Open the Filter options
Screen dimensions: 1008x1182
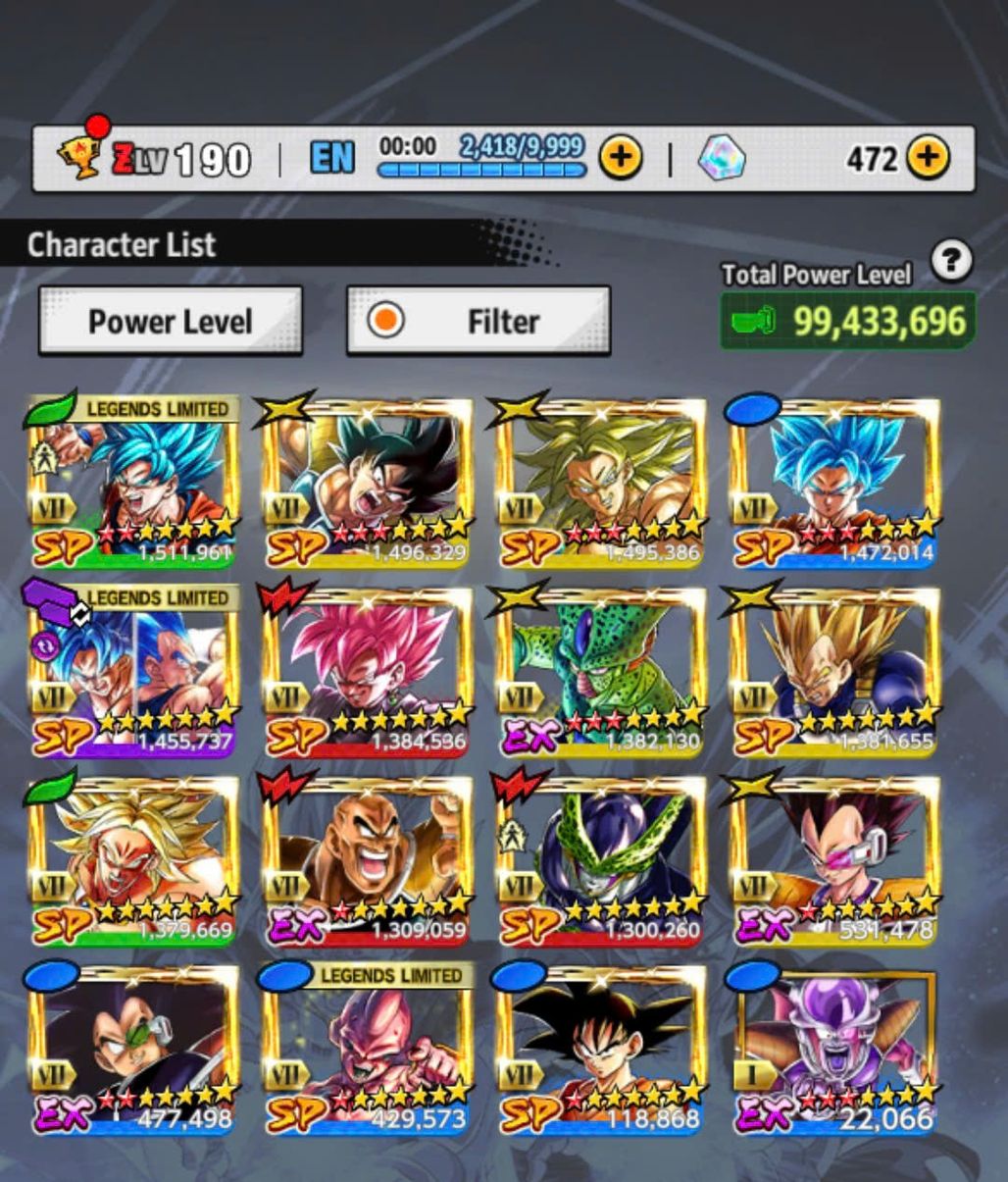point(479,322)
